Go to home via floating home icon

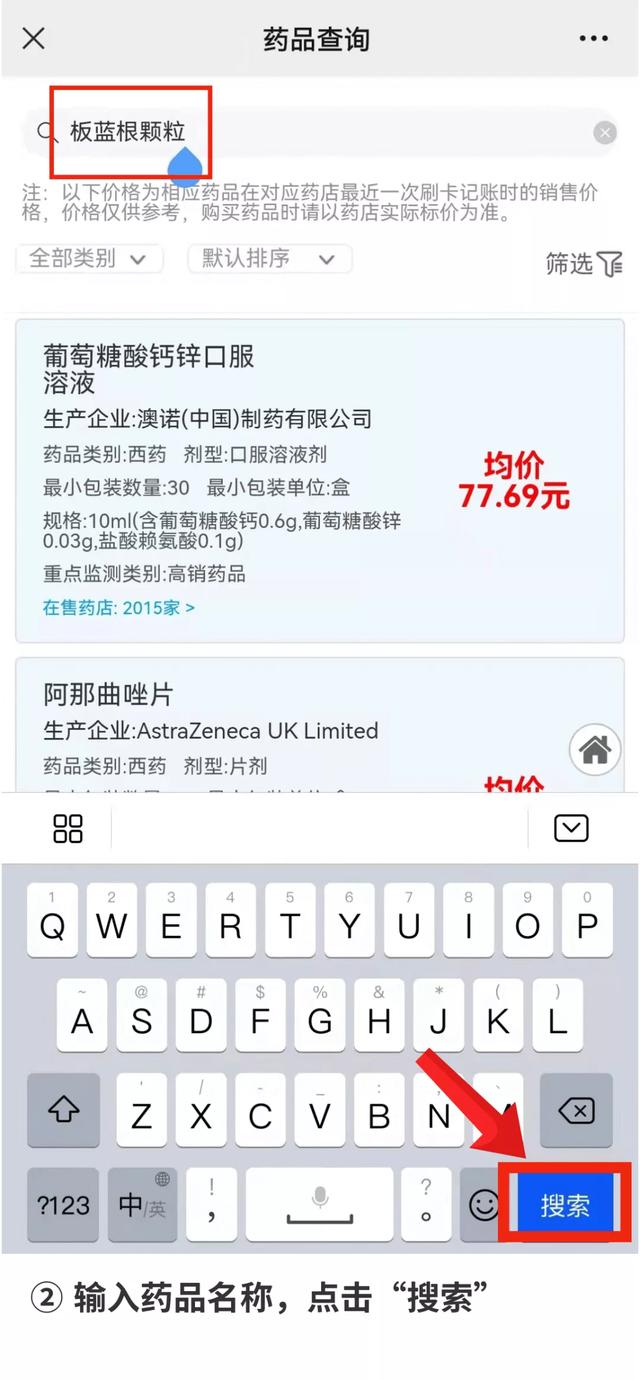coord(595,750)
